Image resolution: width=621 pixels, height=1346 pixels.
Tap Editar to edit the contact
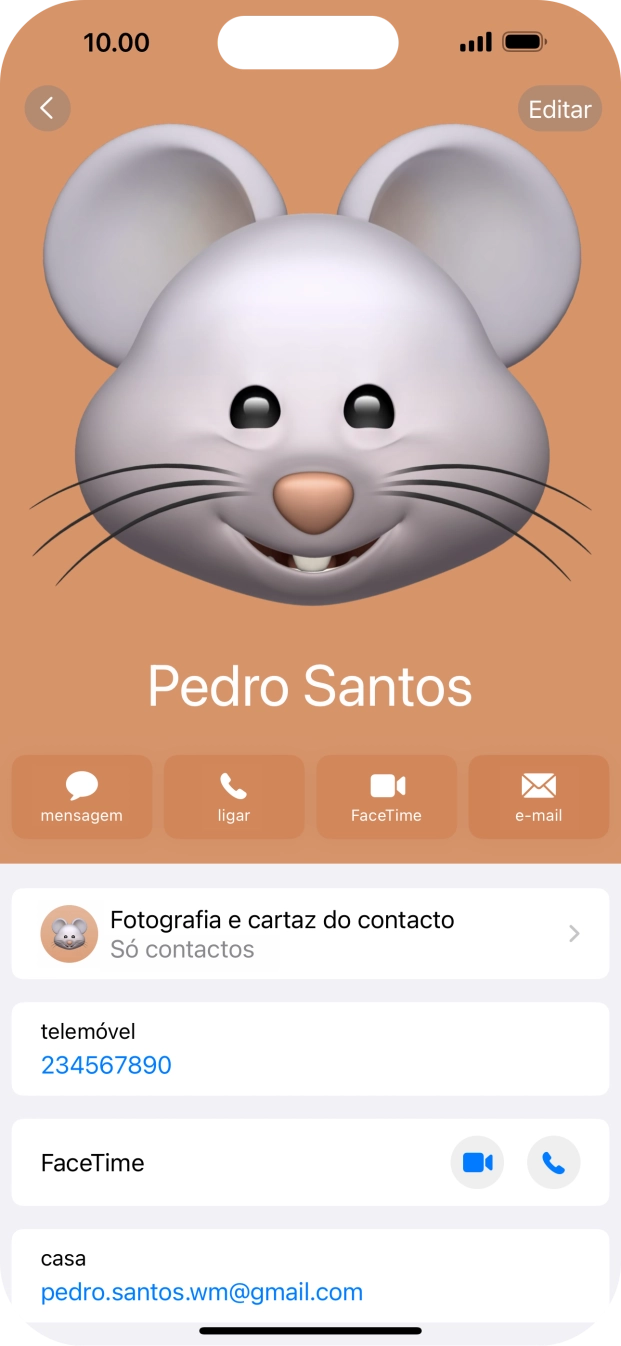tap(559, 109)
